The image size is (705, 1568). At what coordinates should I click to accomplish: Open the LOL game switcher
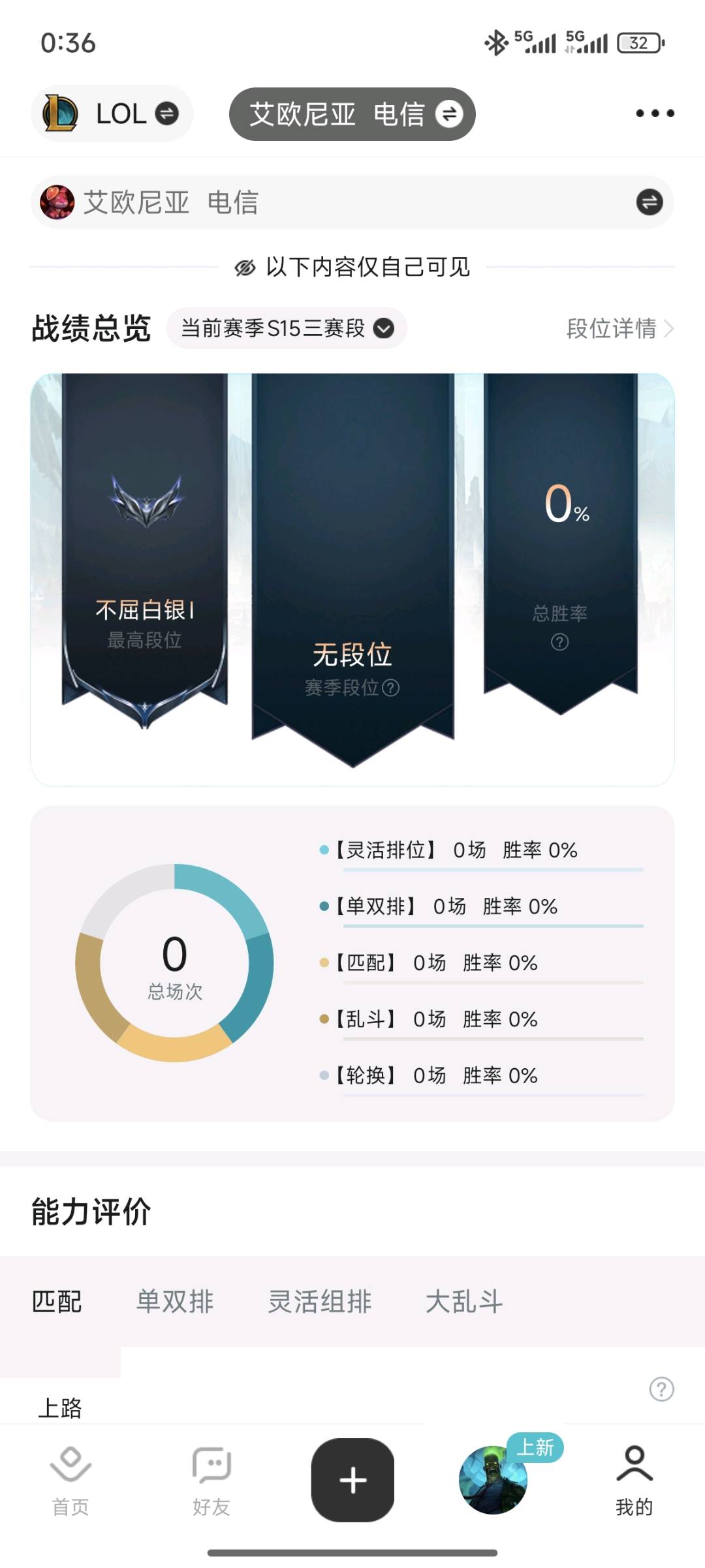(x=112, y=114)
